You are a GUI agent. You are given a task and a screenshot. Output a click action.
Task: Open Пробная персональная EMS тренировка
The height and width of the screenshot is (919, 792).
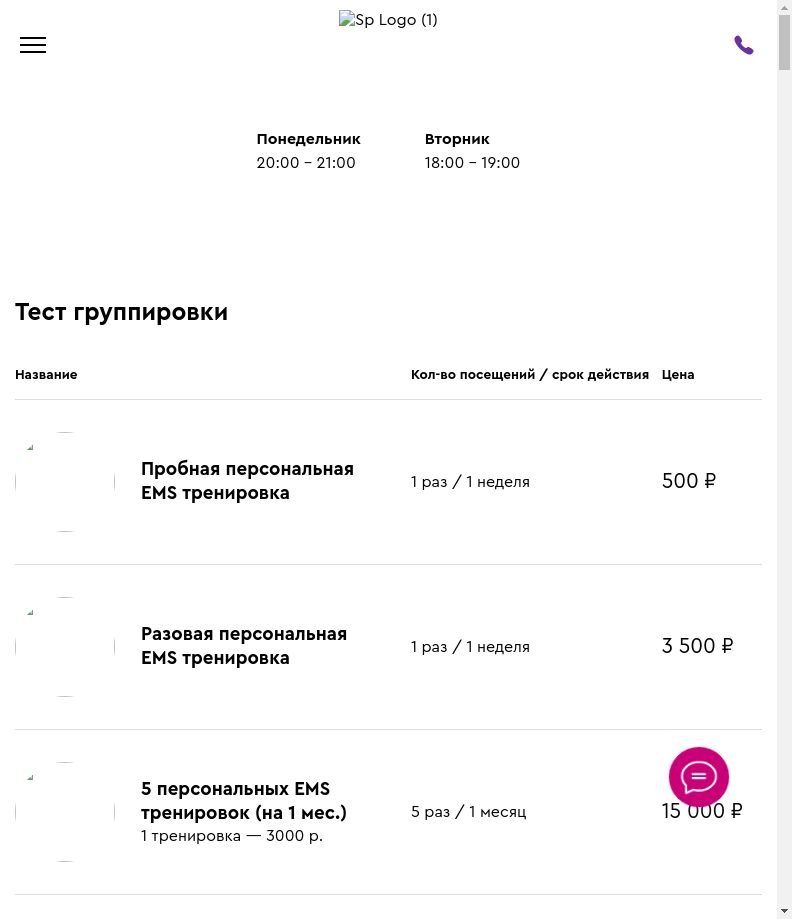tap(247, 481)
